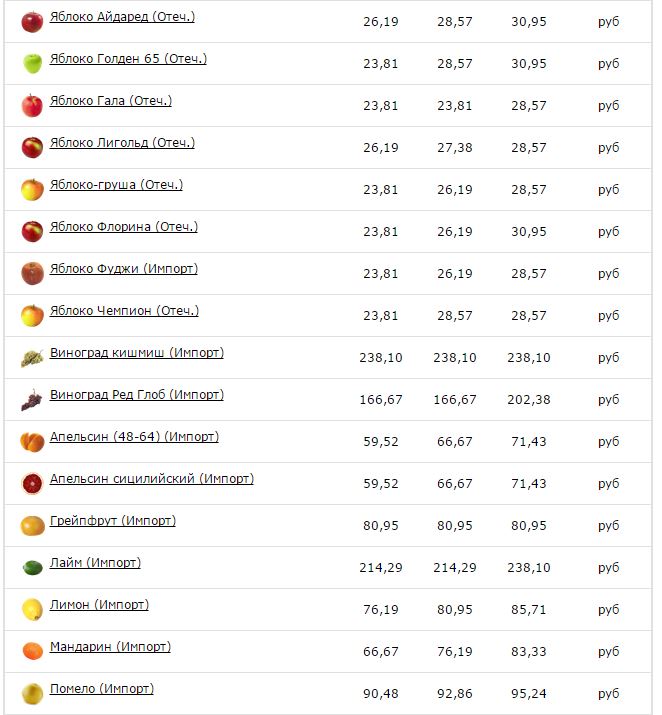Image resolution: width=662 pixels, height=715 pixels.
Task: Tap the Яблоко-груша (Отеч.) link
Action: (116, 185)
